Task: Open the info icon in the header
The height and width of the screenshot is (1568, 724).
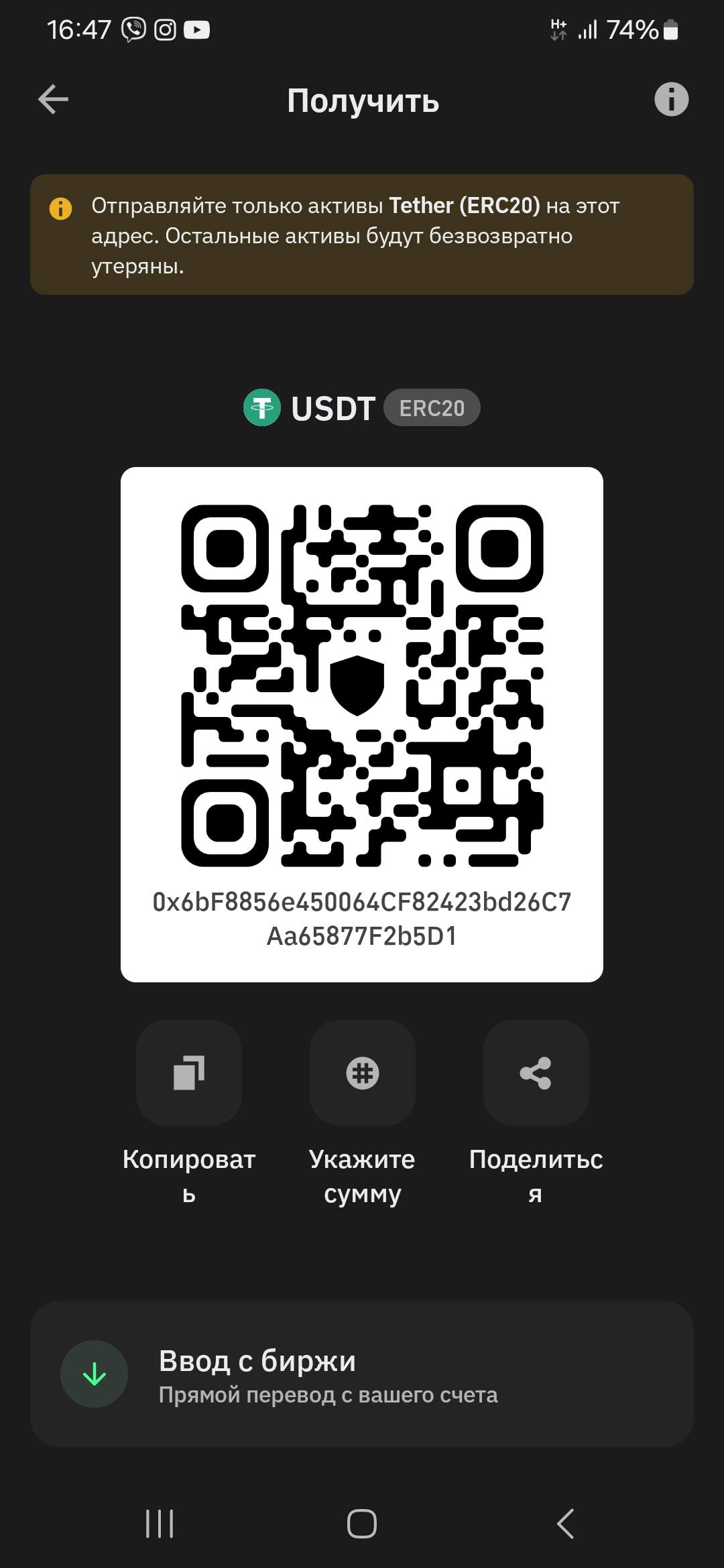Action: coord(671,100)
